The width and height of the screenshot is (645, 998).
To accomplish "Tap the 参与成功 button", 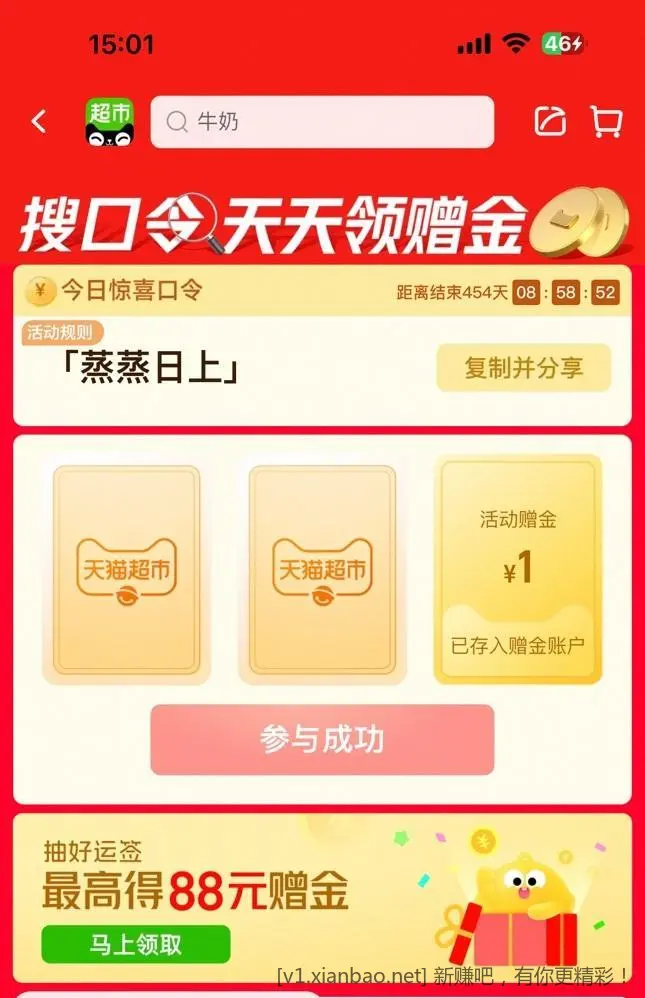I will coord(322,740).
